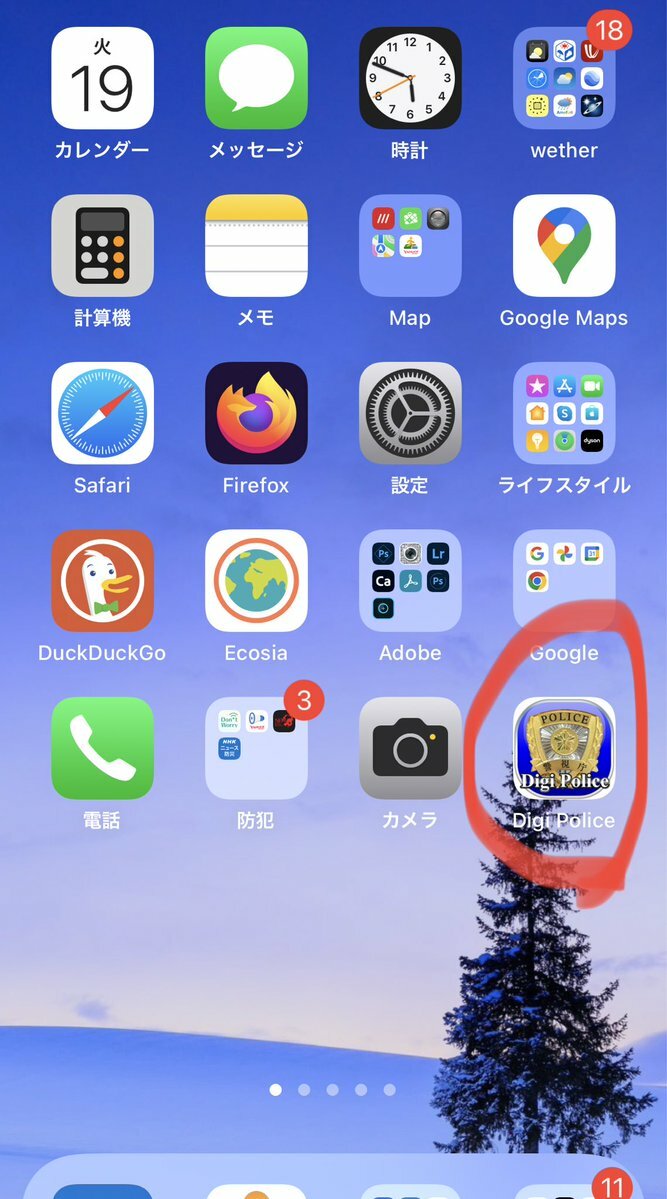This screenshot has height=1199, width=667.
Task: Launch DuckDuckGo
Action: click(102, 581)
